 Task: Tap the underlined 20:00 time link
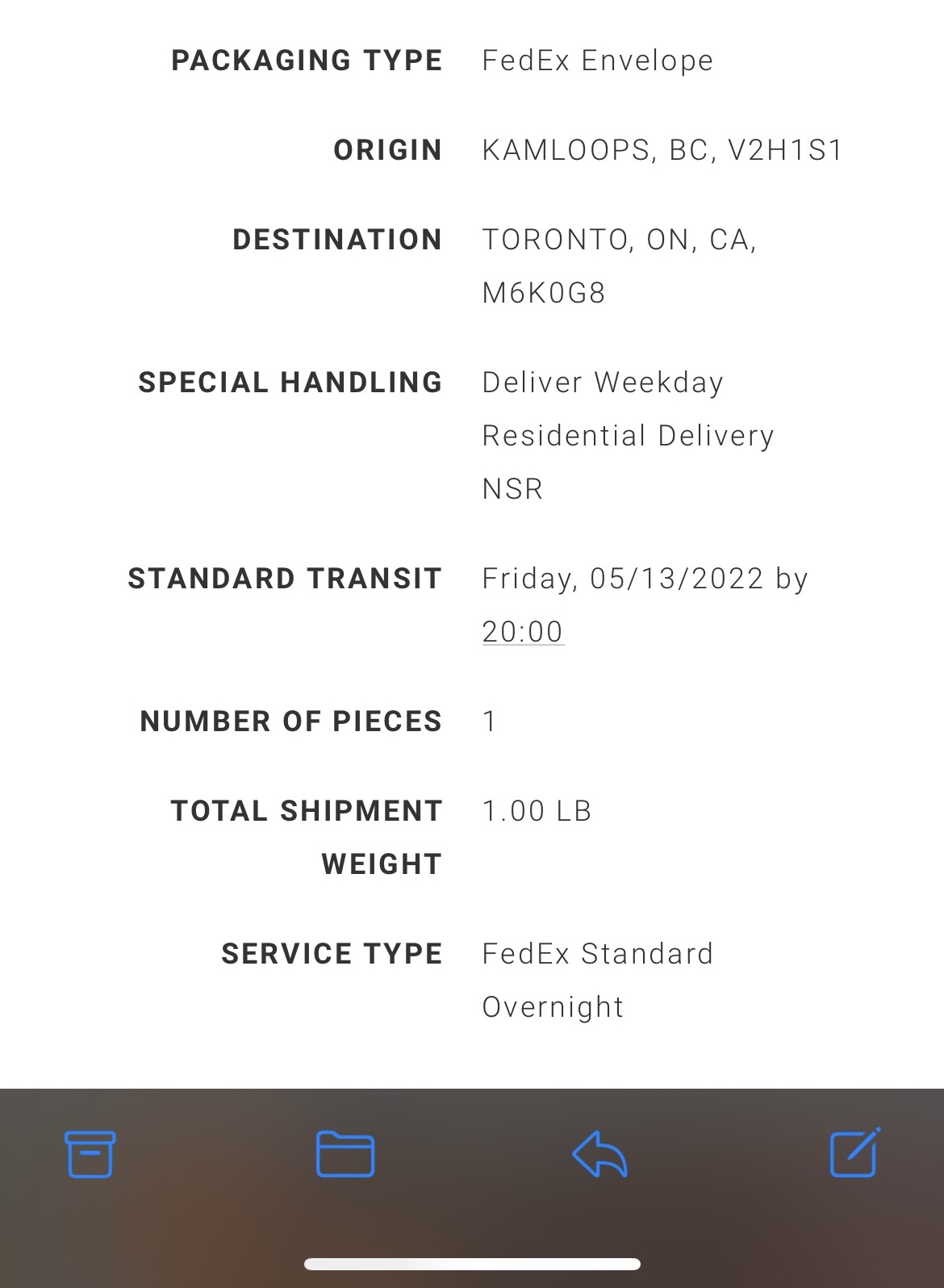tap(522, 632)
